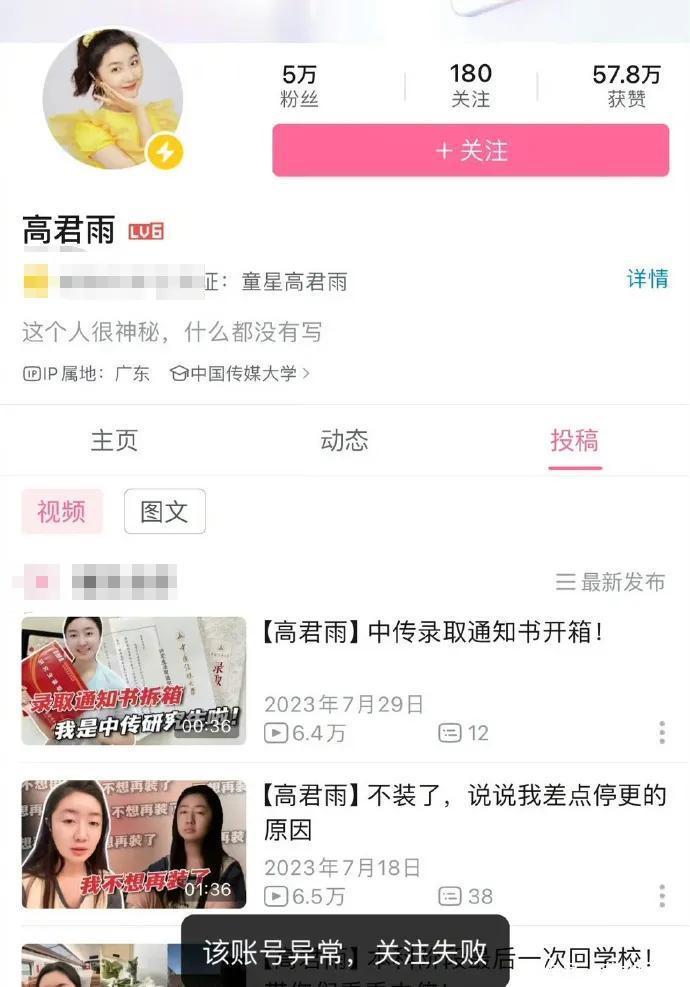Open 详情 profile details

tap(647, 279)
